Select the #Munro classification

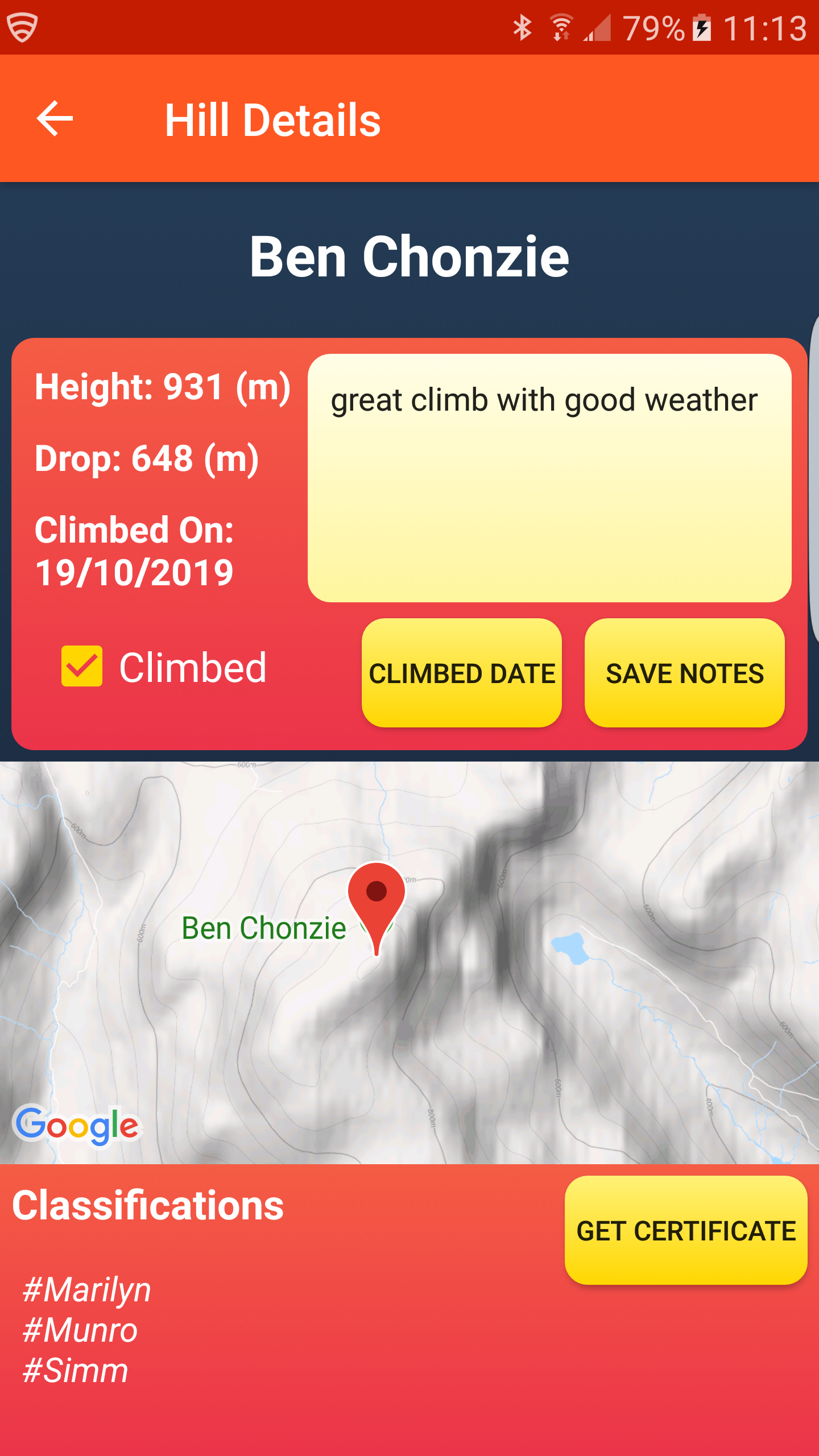pos(78,1330)
